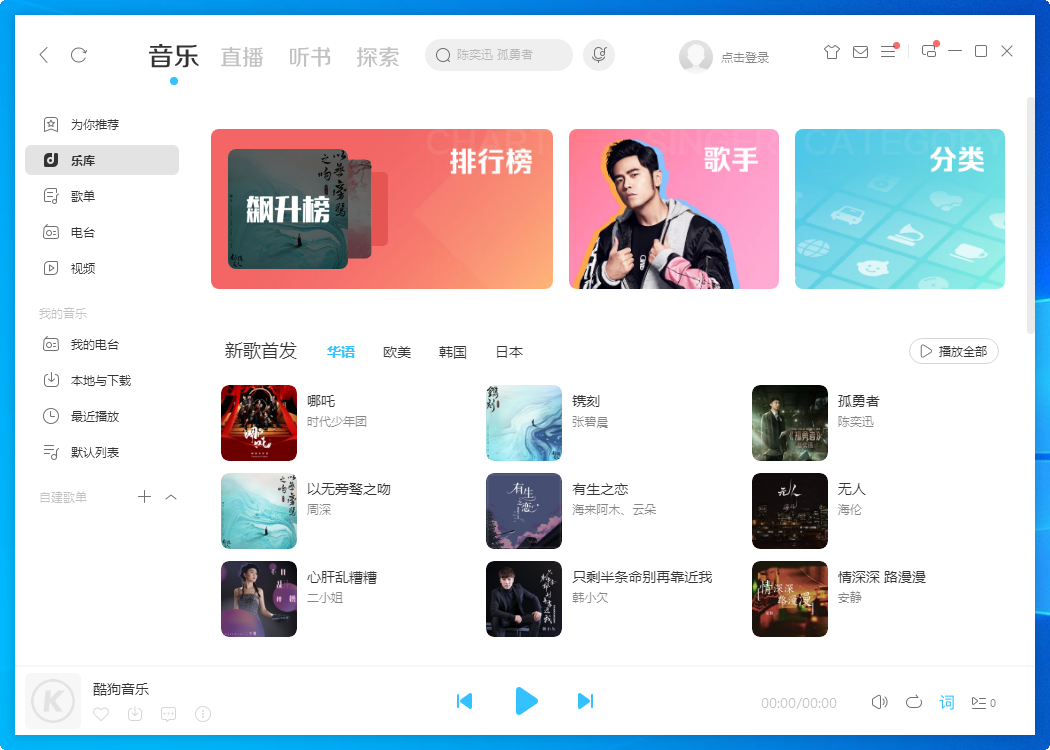Switch to the 听书 tab
The width and height of the screenshot is (1050, 750).
pos(310,57)
